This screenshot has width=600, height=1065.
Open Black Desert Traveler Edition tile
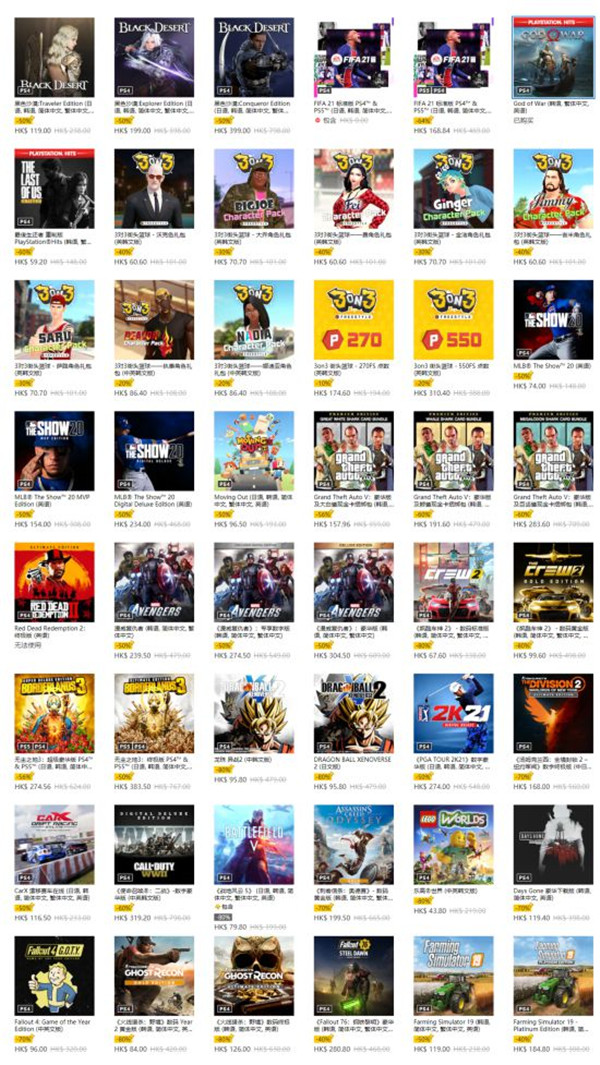click(54, 57)
